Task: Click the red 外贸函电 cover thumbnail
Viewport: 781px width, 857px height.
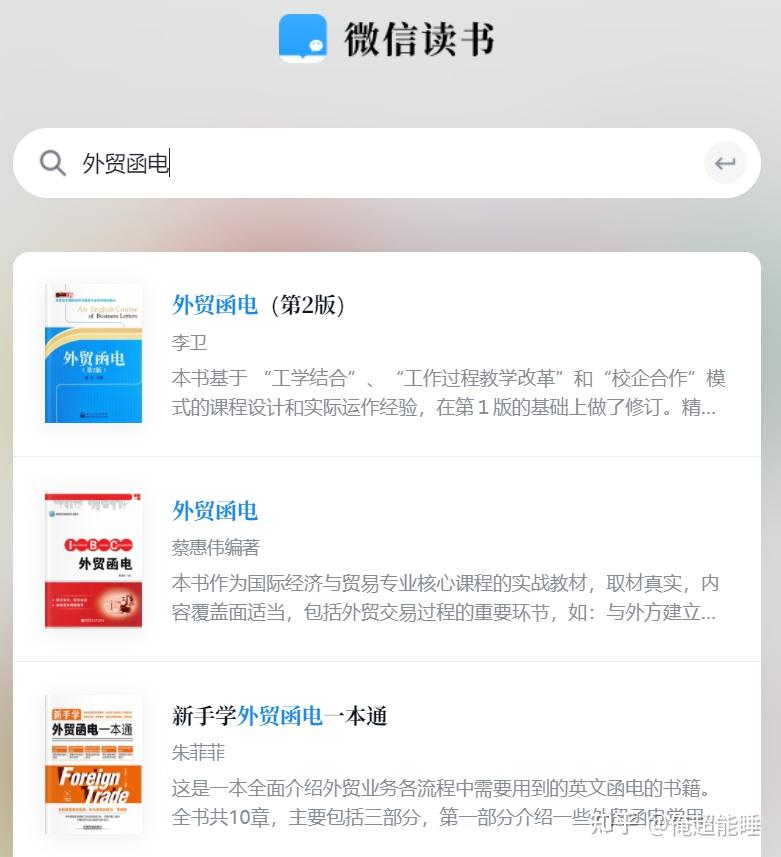Action: [x=93, y=560]
